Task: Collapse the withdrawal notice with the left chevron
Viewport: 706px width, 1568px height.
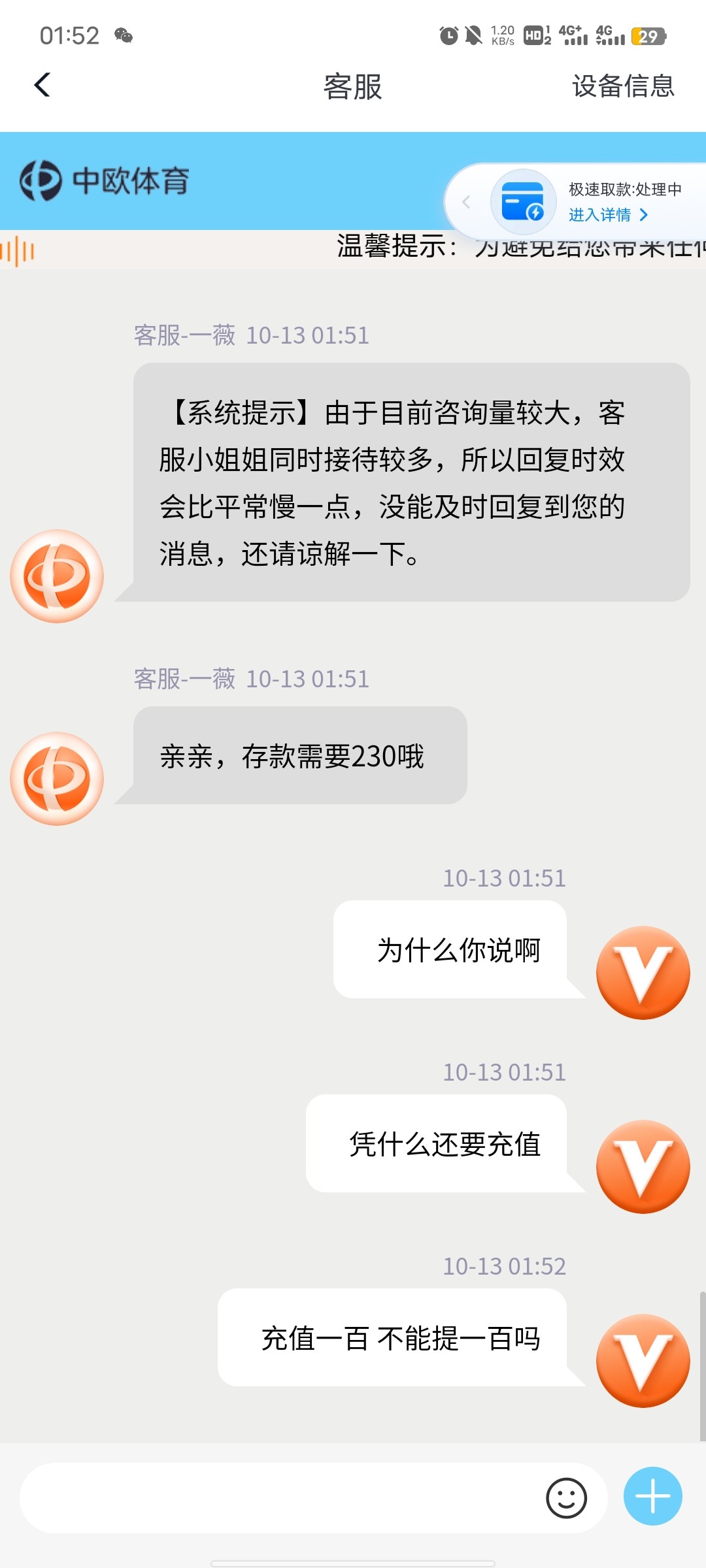Action: point(466,203)
